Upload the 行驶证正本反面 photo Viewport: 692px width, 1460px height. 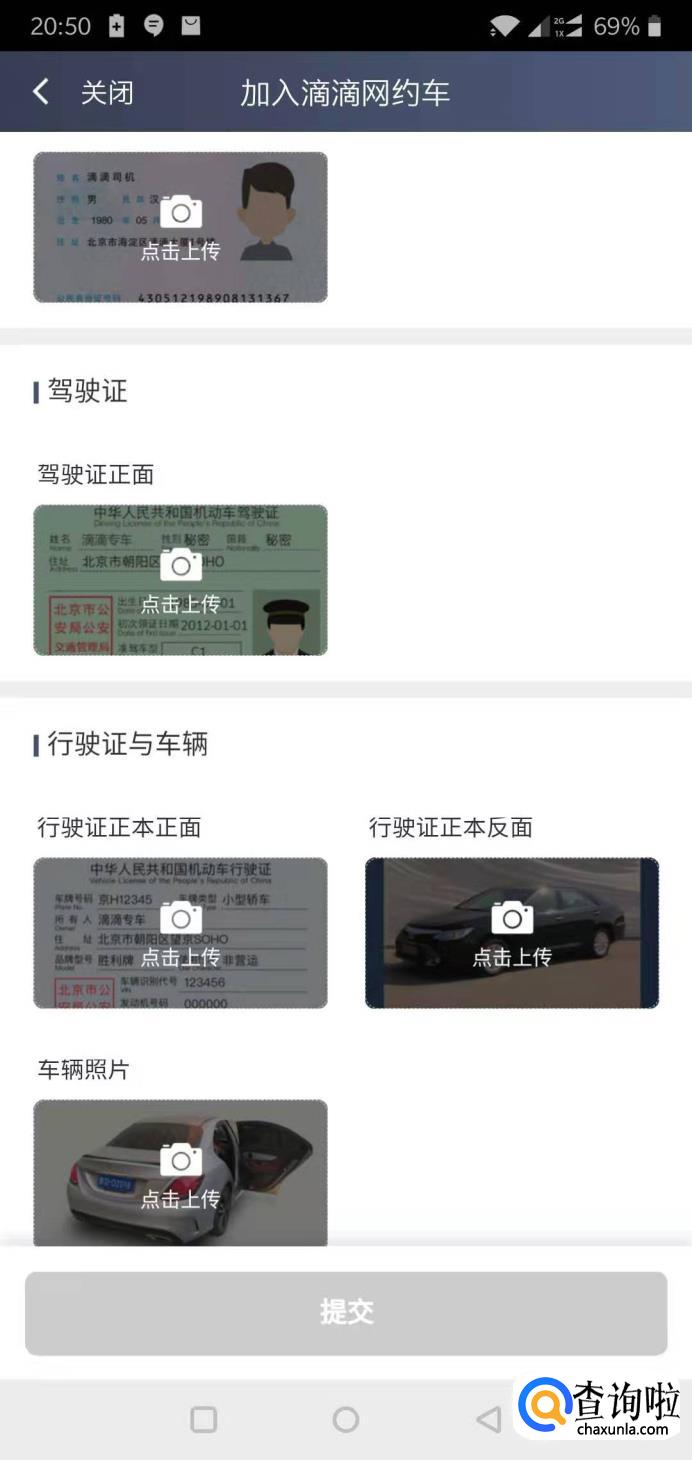point(512,933)
